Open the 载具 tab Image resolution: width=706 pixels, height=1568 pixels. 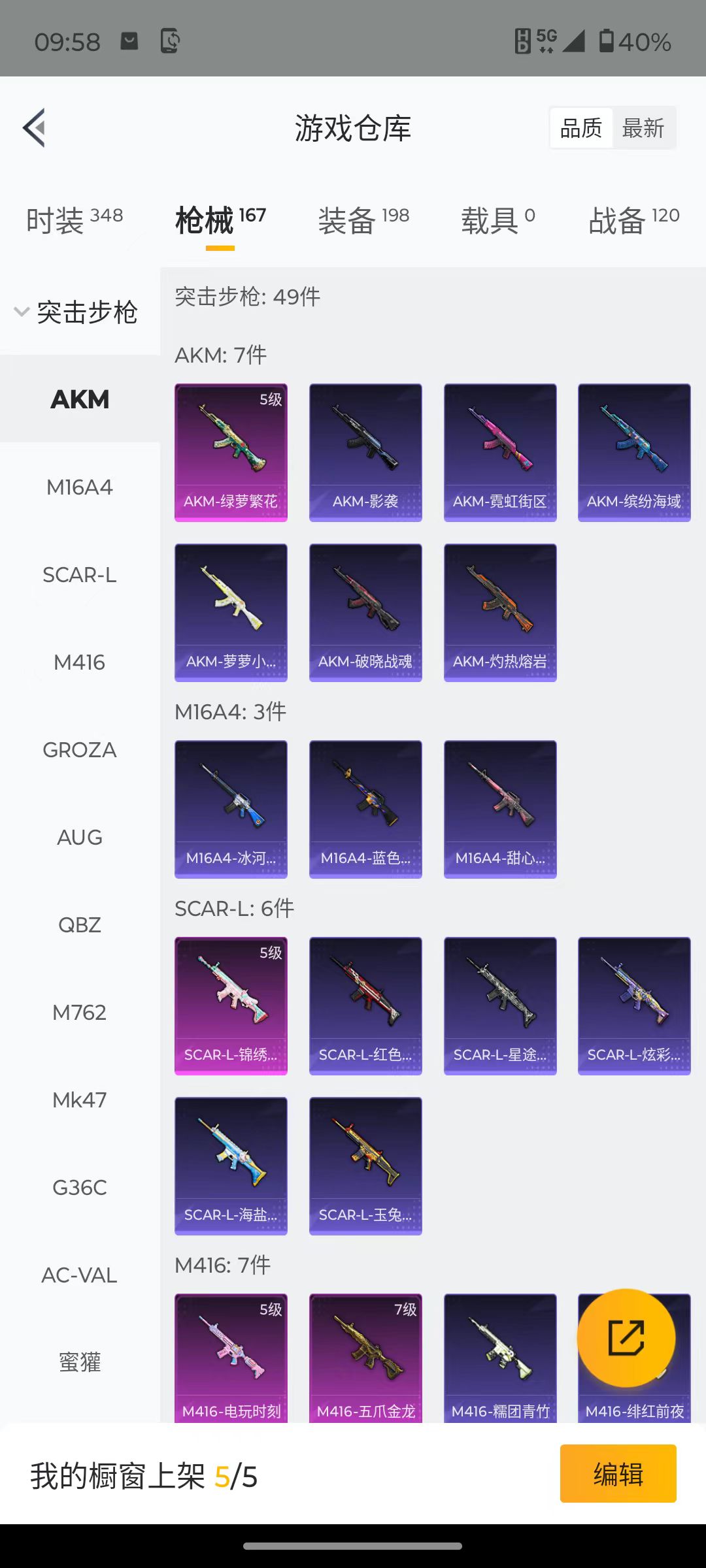(x=498, y=220)
